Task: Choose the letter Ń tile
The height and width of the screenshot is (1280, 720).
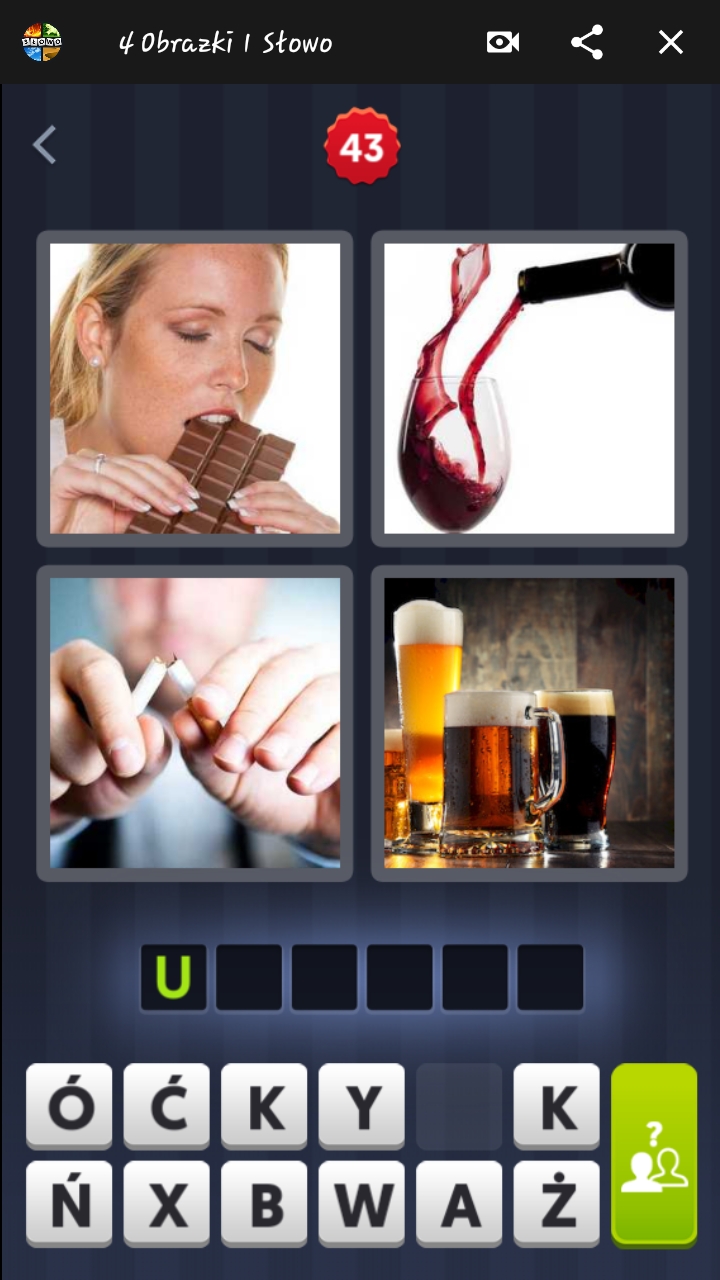Action: point(69,1204)
